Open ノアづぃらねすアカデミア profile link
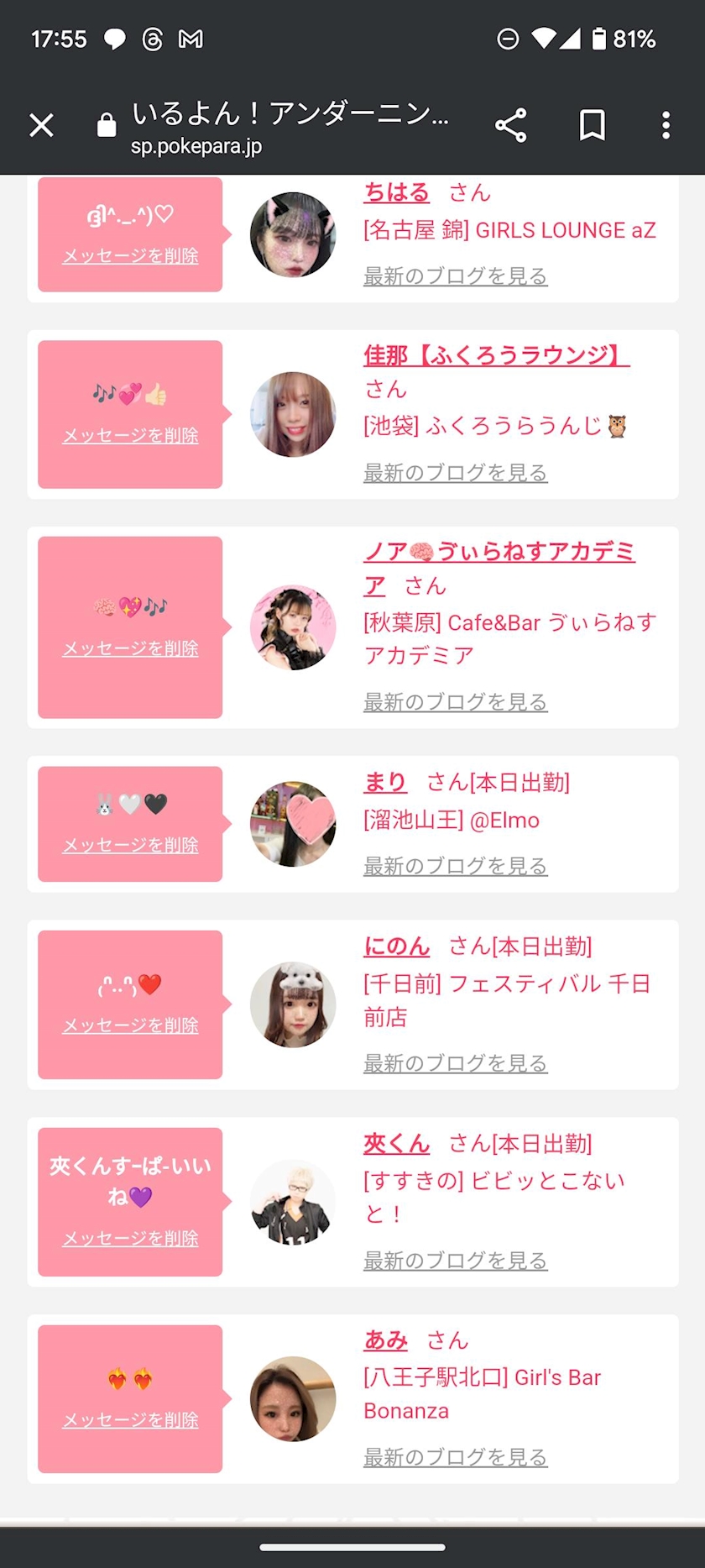 coord(499,568)
